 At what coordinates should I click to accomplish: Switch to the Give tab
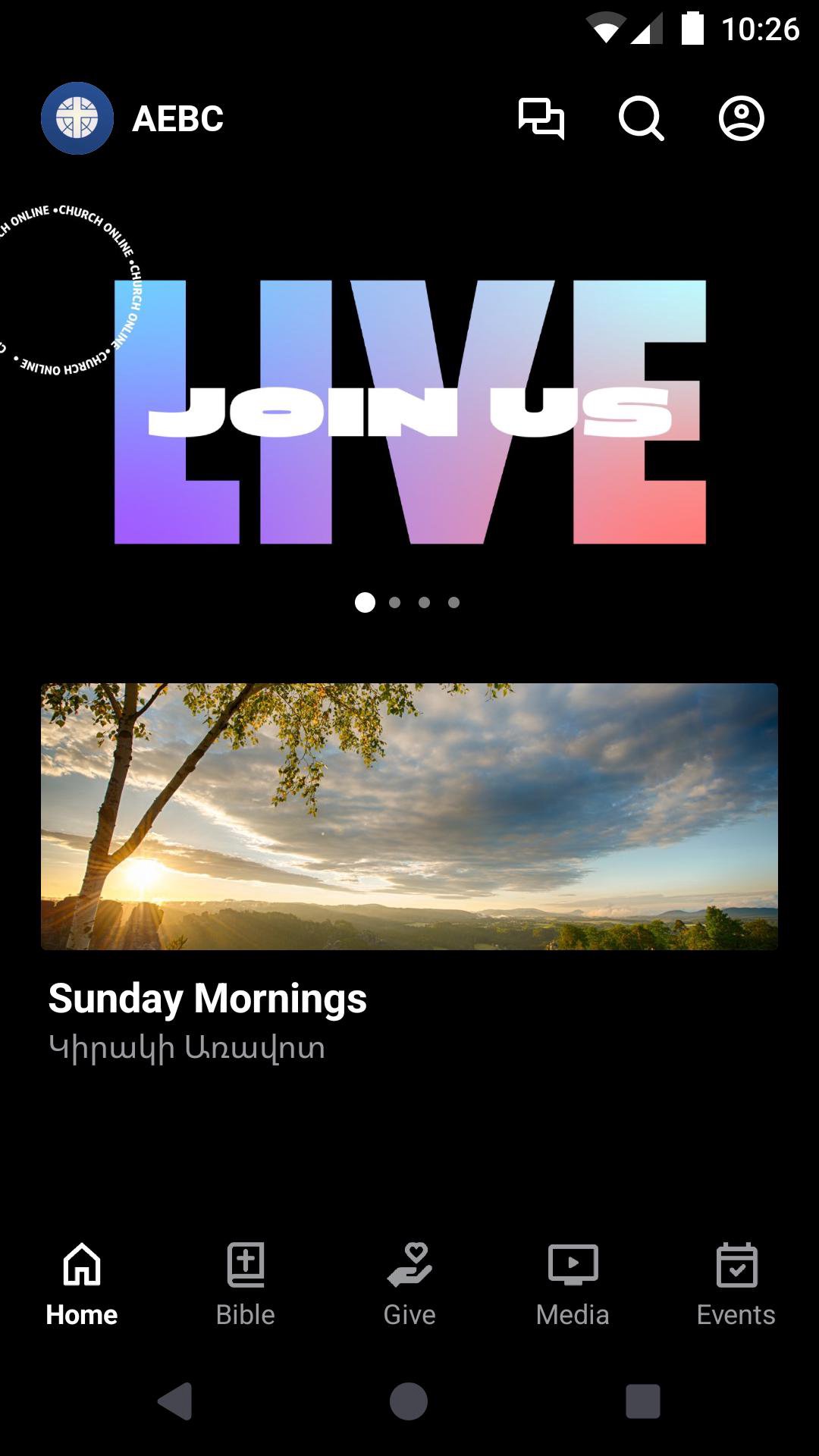tap(409, 1285)
